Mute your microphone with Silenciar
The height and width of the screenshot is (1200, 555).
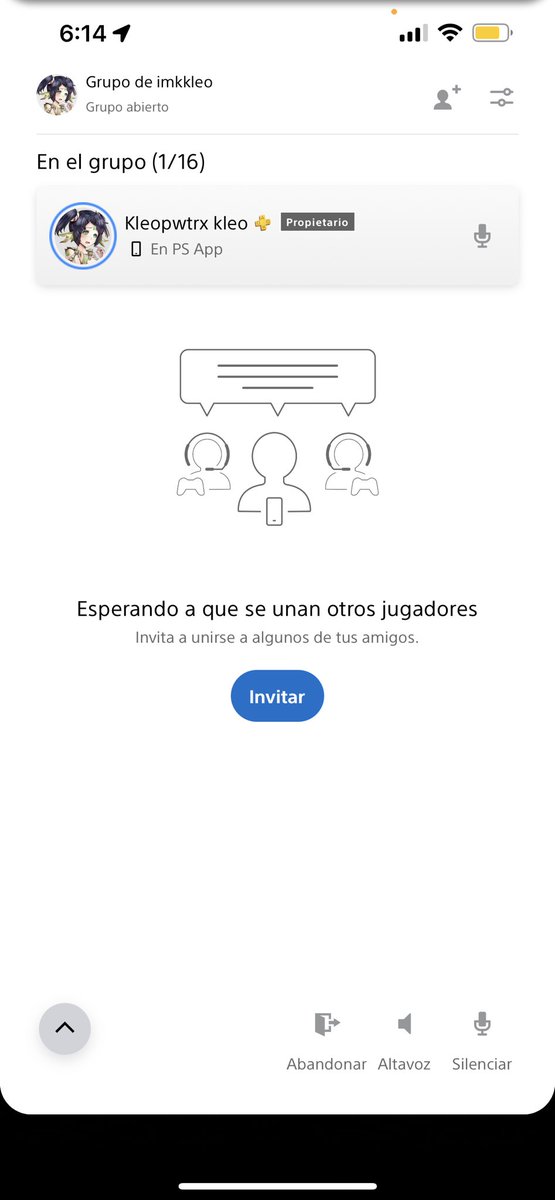tap(482, 1040)
